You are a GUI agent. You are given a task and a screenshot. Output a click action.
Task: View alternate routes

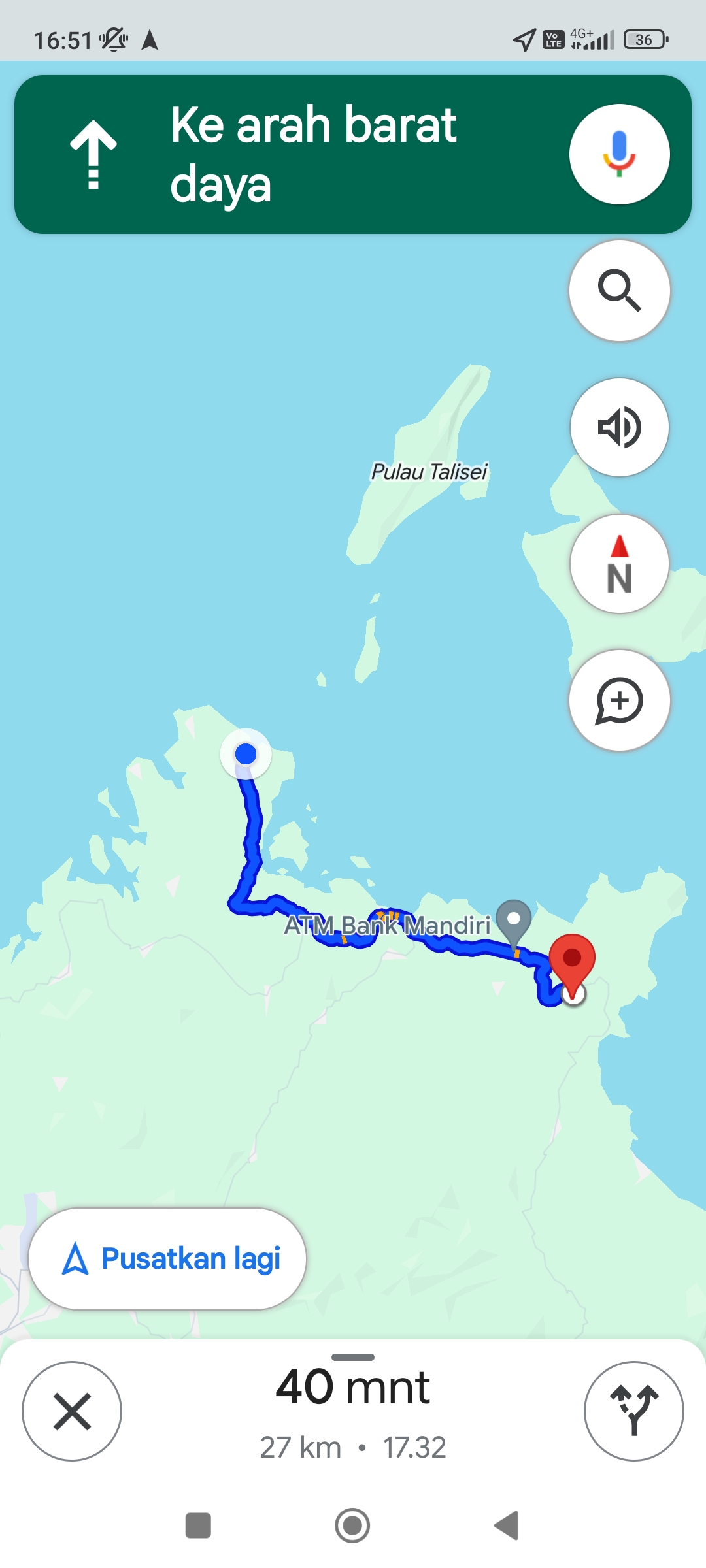(x=633, y=1411)
